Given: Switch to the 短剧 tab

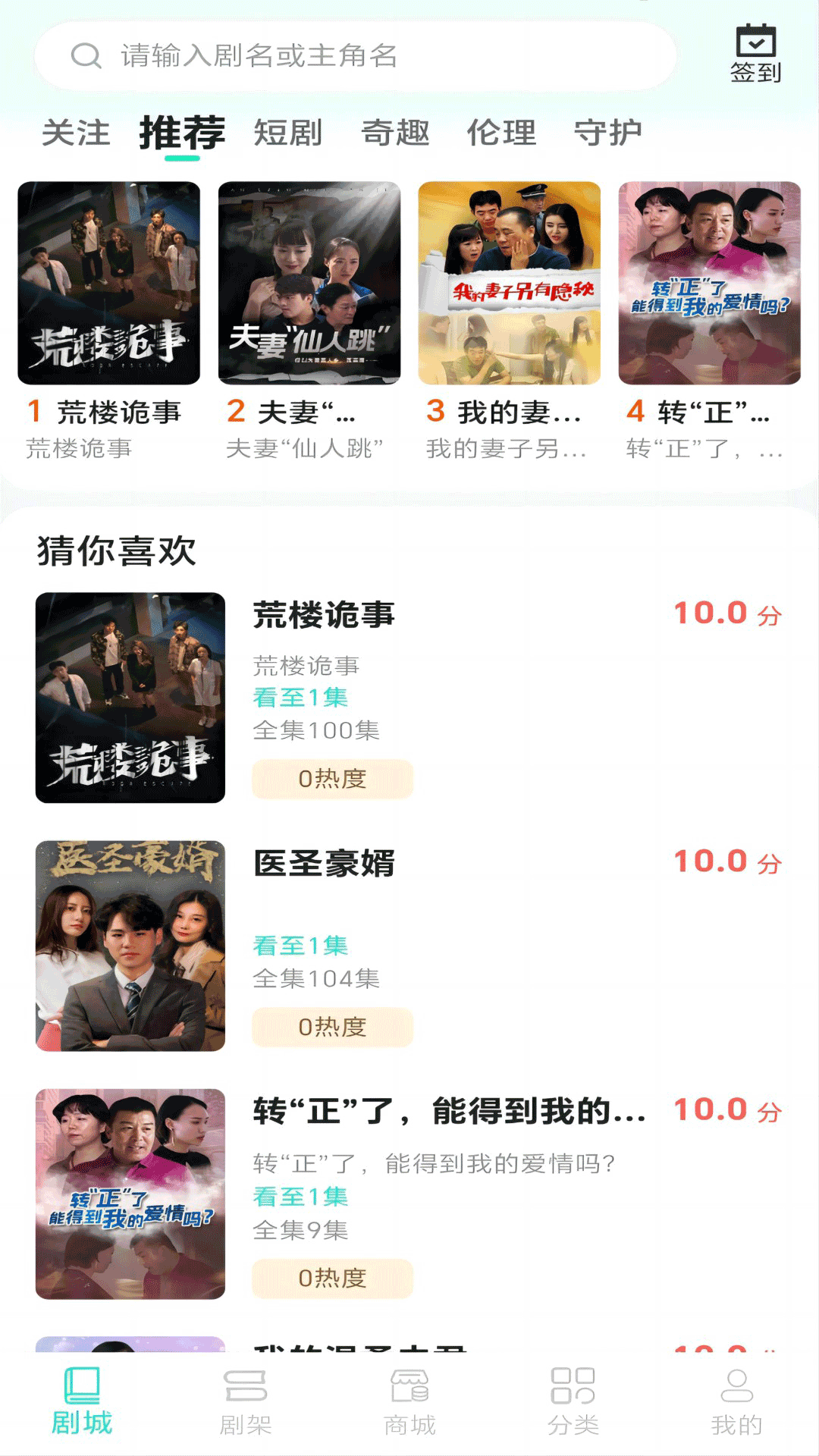Looking at the screenshot, I should 288,133.
